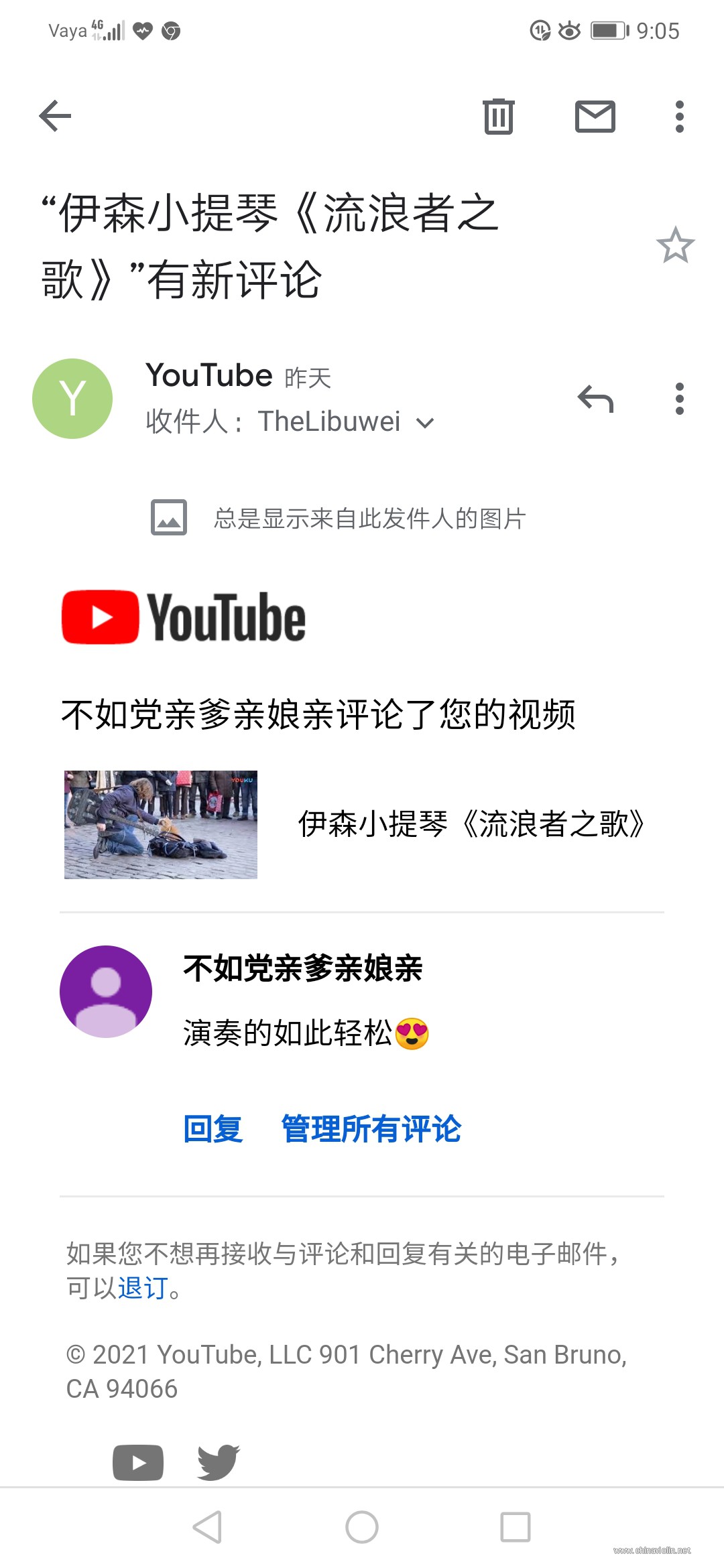Tap the 回复 link to reply to the comment
The height and width of the screenshot is (1568, 724).
[x=213, y=1128]
